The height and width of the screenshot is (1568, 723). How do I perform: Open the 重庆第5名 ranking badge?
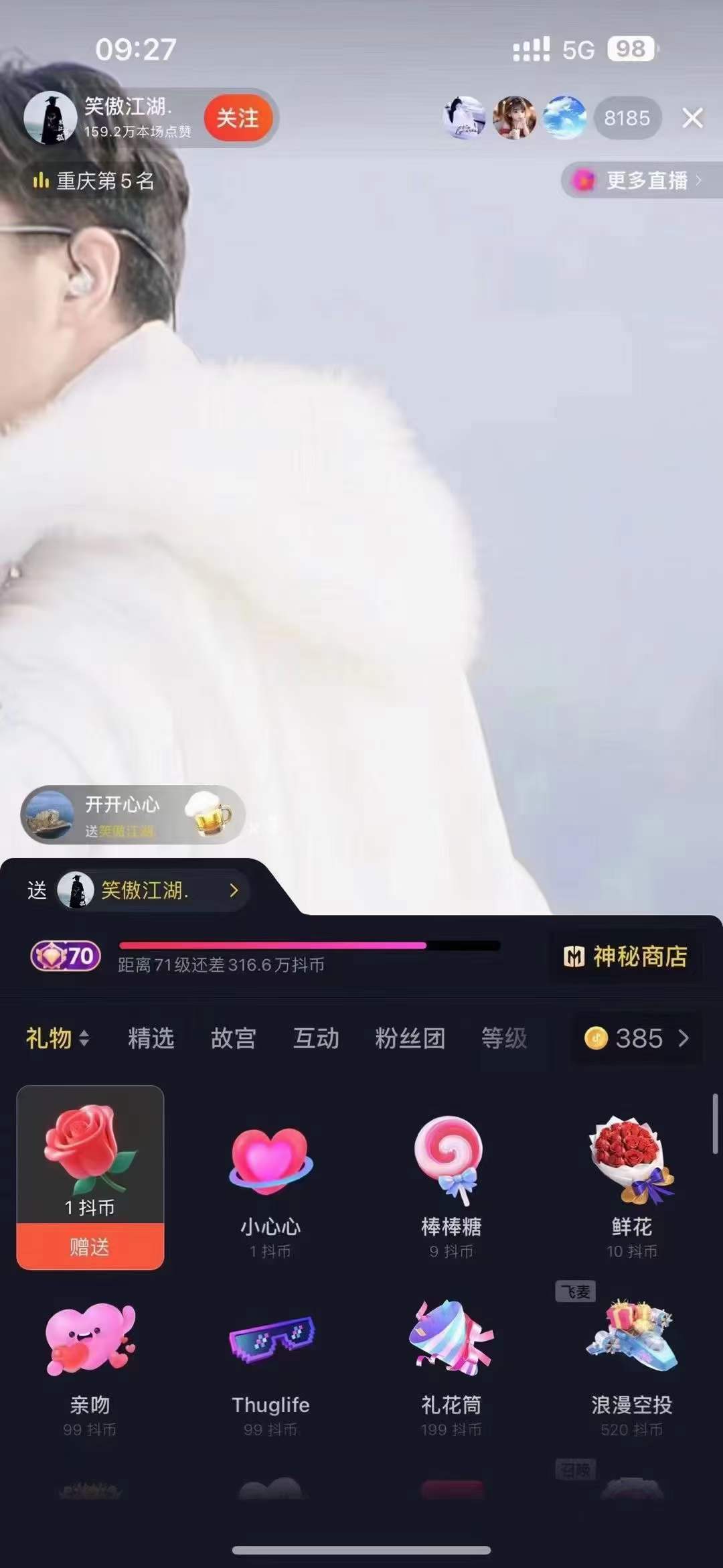click(94, 180)
